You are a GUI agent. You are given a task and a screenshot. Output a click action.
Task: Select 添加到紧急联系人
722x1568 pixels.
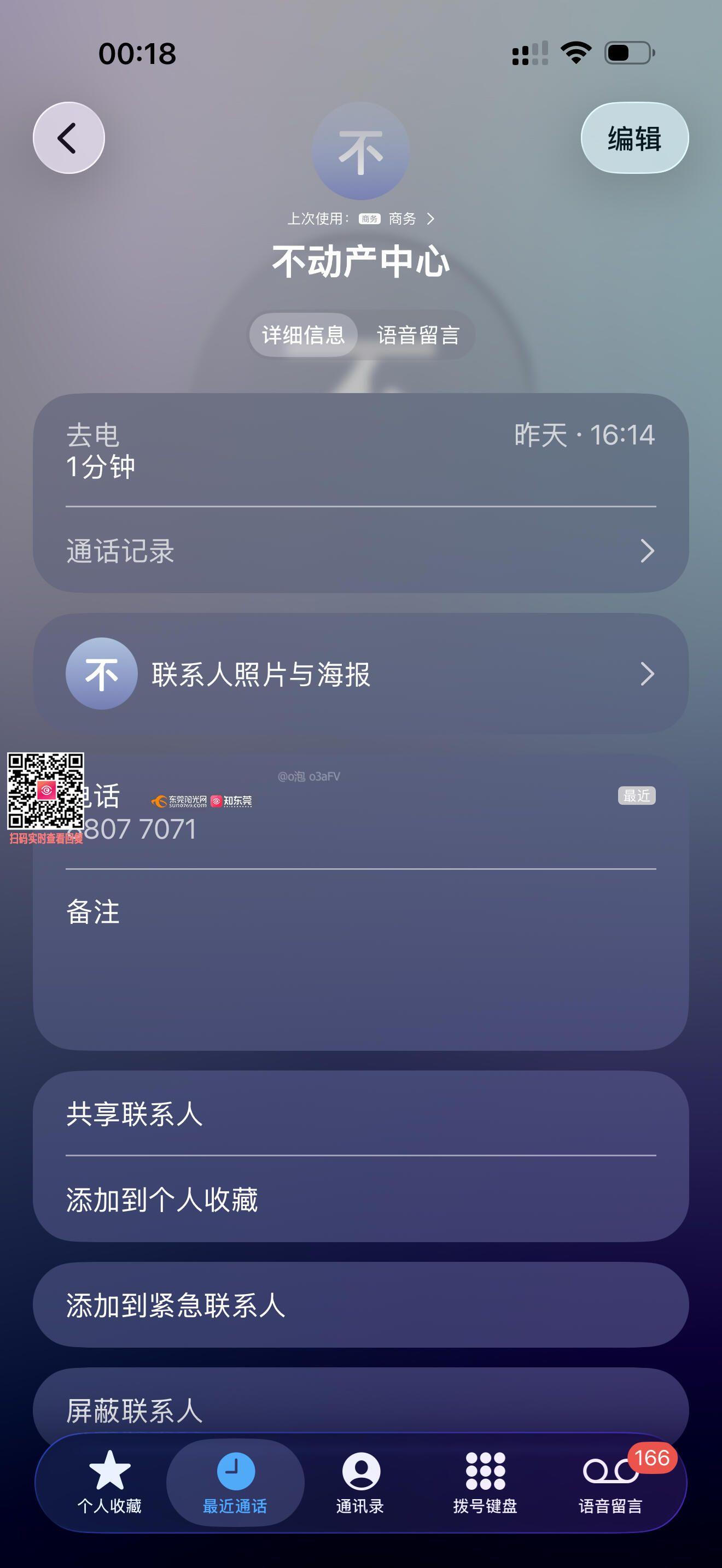click(360, 1305)
